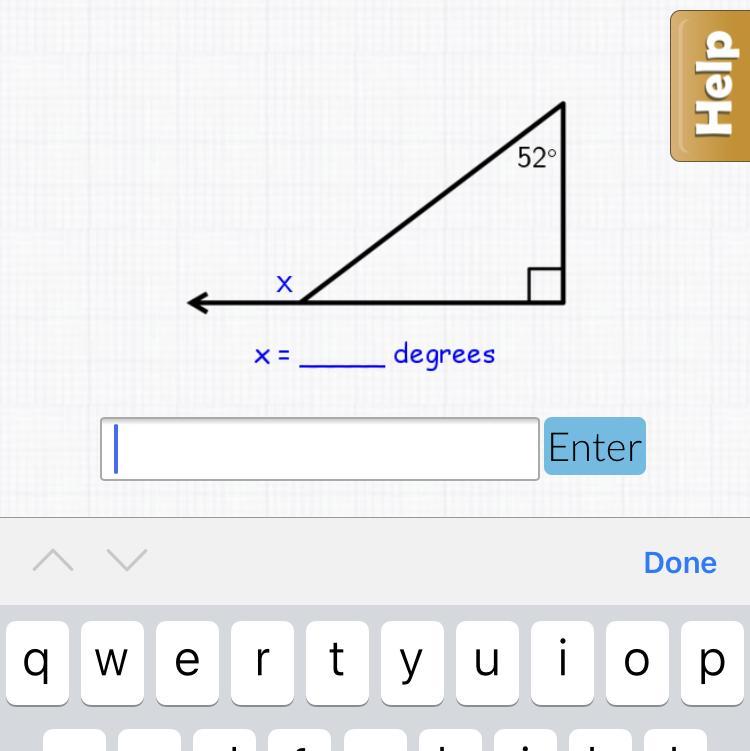This screenshot has width=750, height=751.
Task: Tap the answer input field
Action: coord(320,449)
